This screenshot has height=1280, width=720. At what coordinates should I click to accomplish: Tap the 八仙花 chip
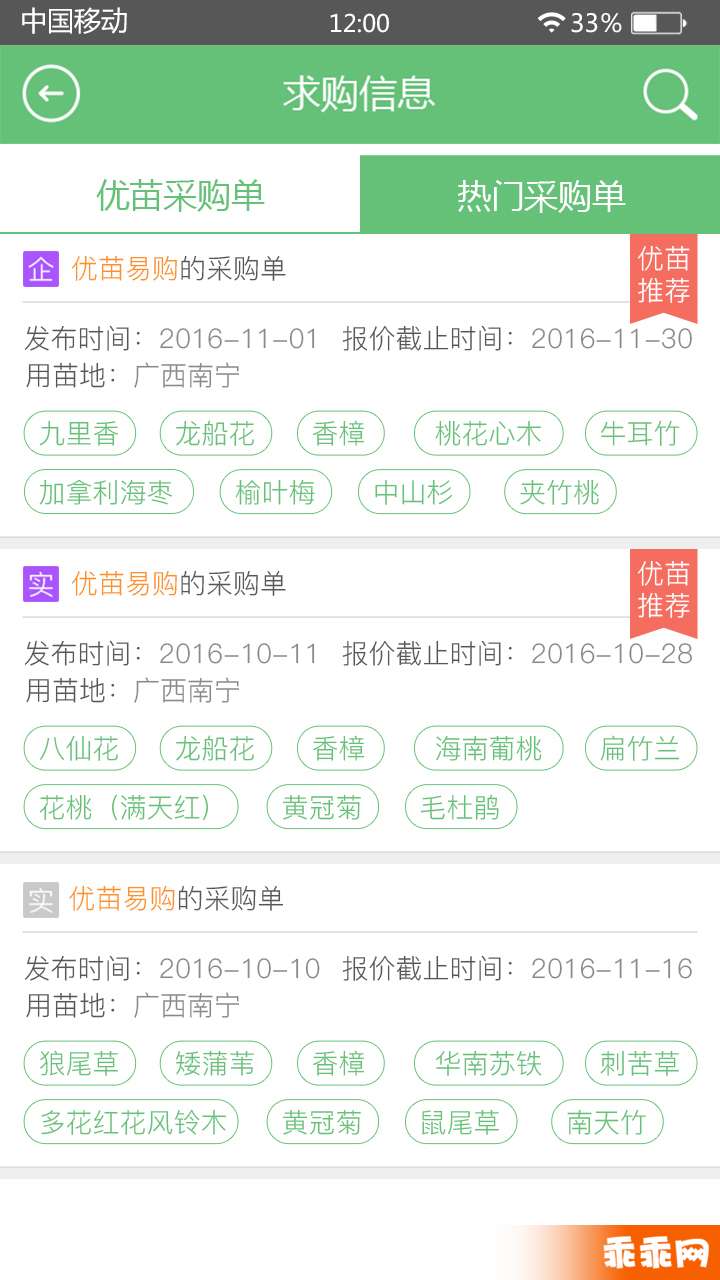[80, 749]
